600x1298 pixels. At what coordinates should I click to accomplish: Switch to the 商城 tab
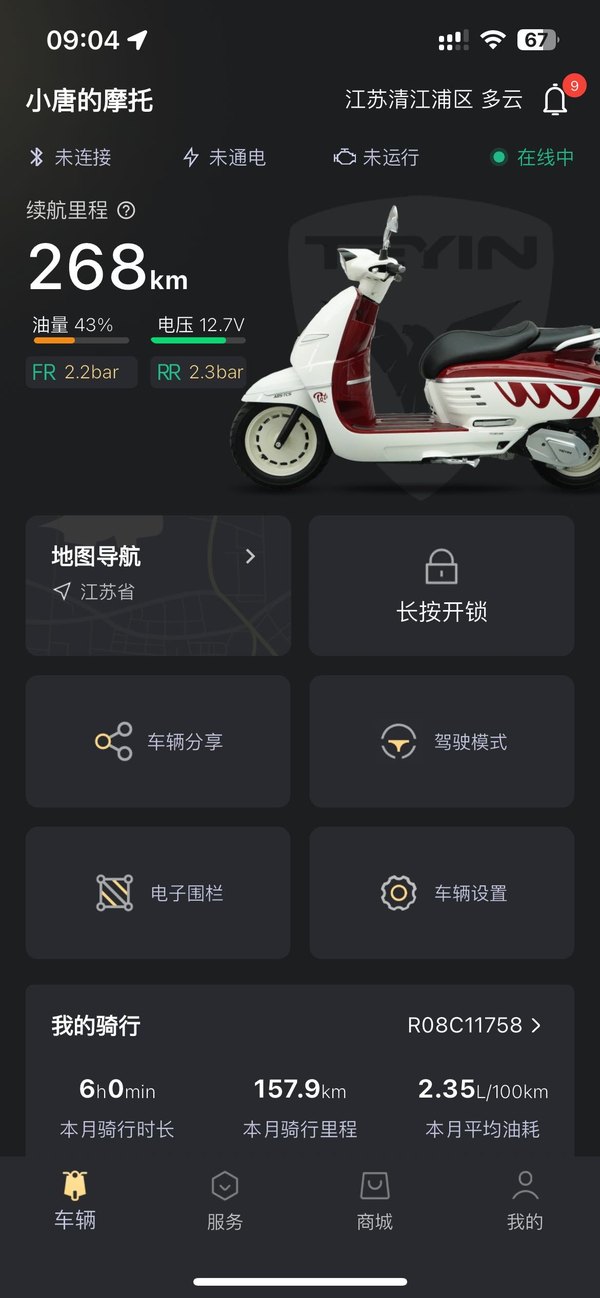click(x=375, y=1201)
